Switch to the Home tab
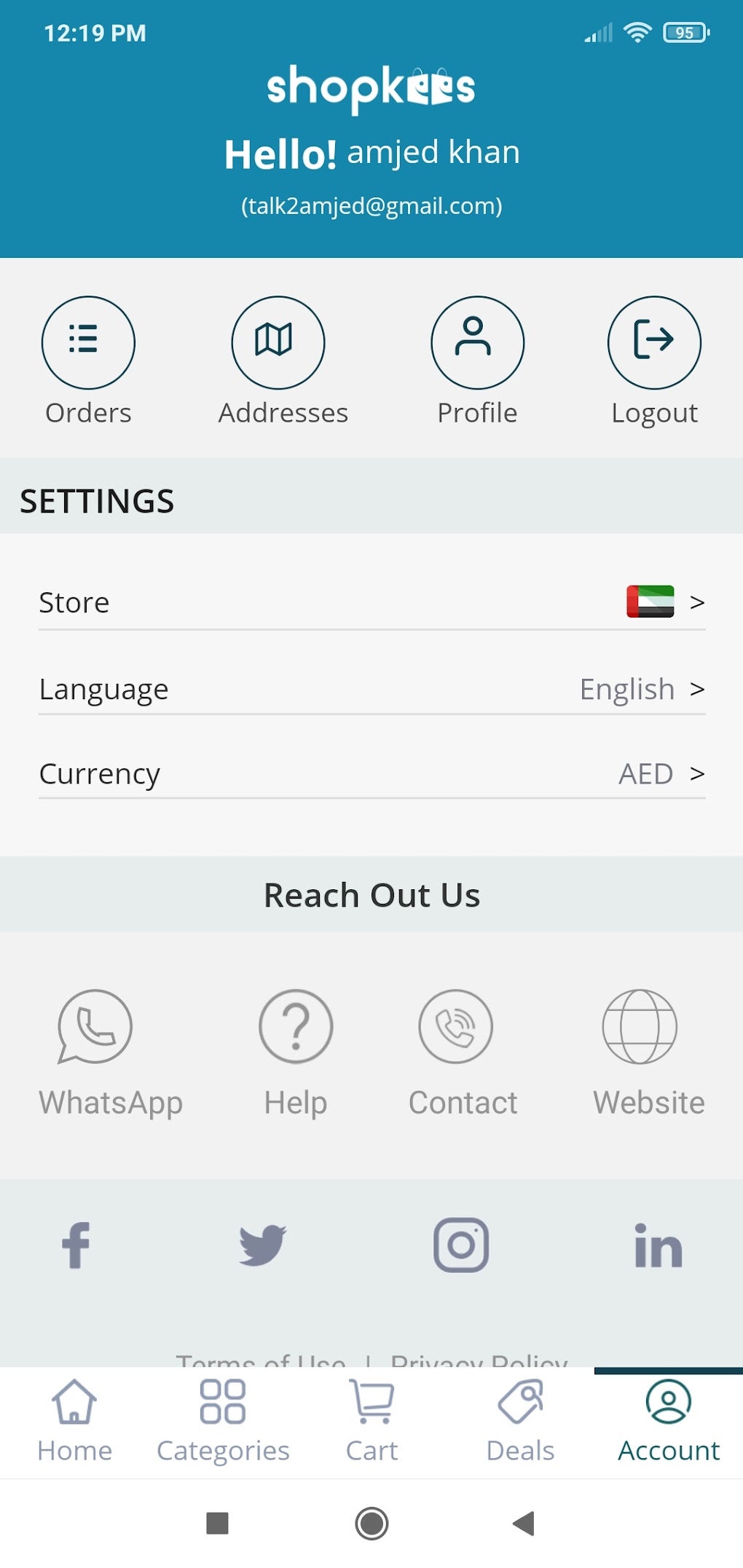Screen dimensions: 743x1568 click(74, 1420)
